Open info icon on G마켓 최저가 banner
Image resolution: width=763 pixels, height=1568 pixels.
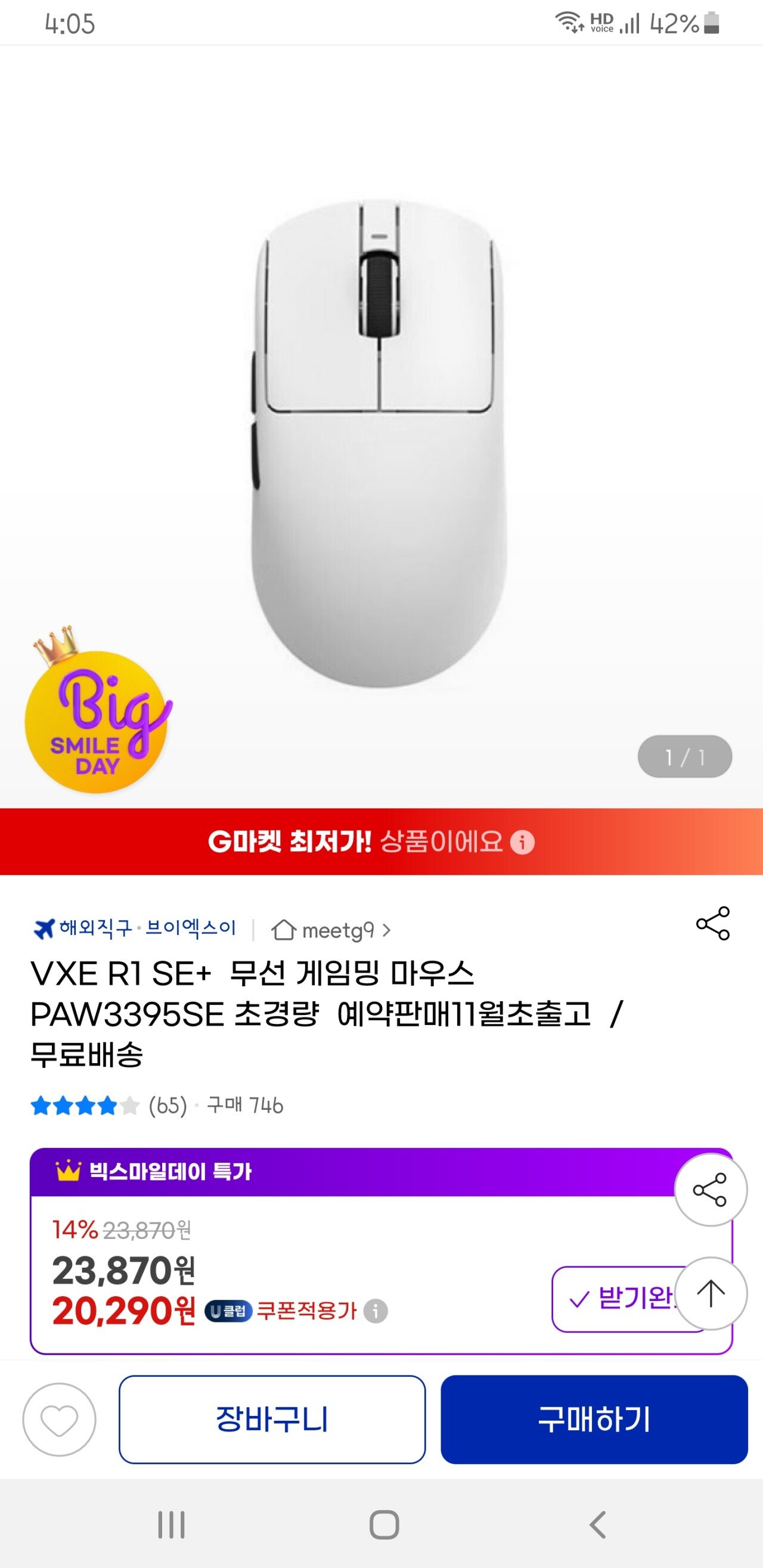coord(522,843)
